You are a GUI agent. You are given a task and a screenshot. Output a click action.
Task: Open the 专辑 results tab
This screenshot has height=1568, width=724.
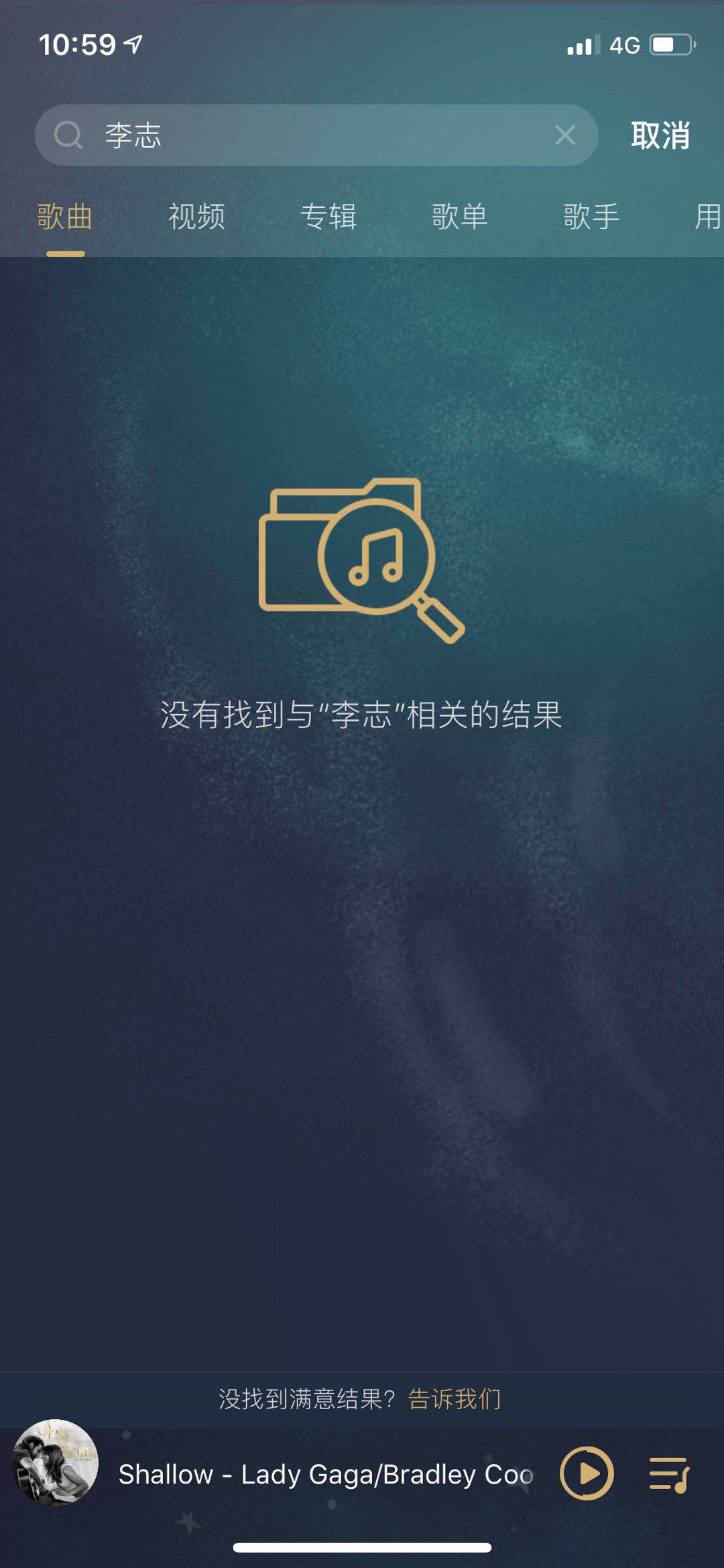point(329,217)
